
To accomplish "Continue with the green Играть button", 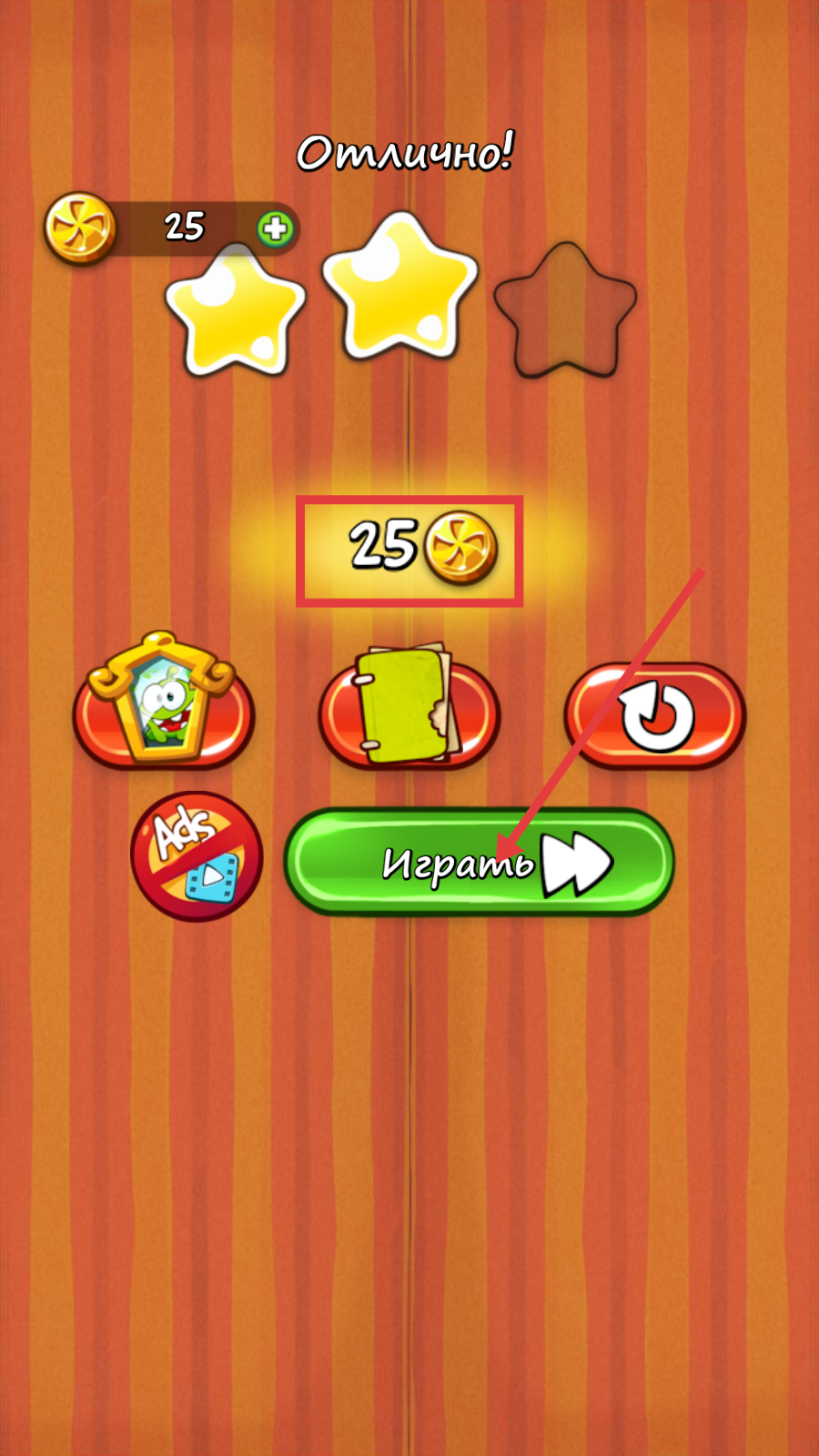I will click(480, 862).
